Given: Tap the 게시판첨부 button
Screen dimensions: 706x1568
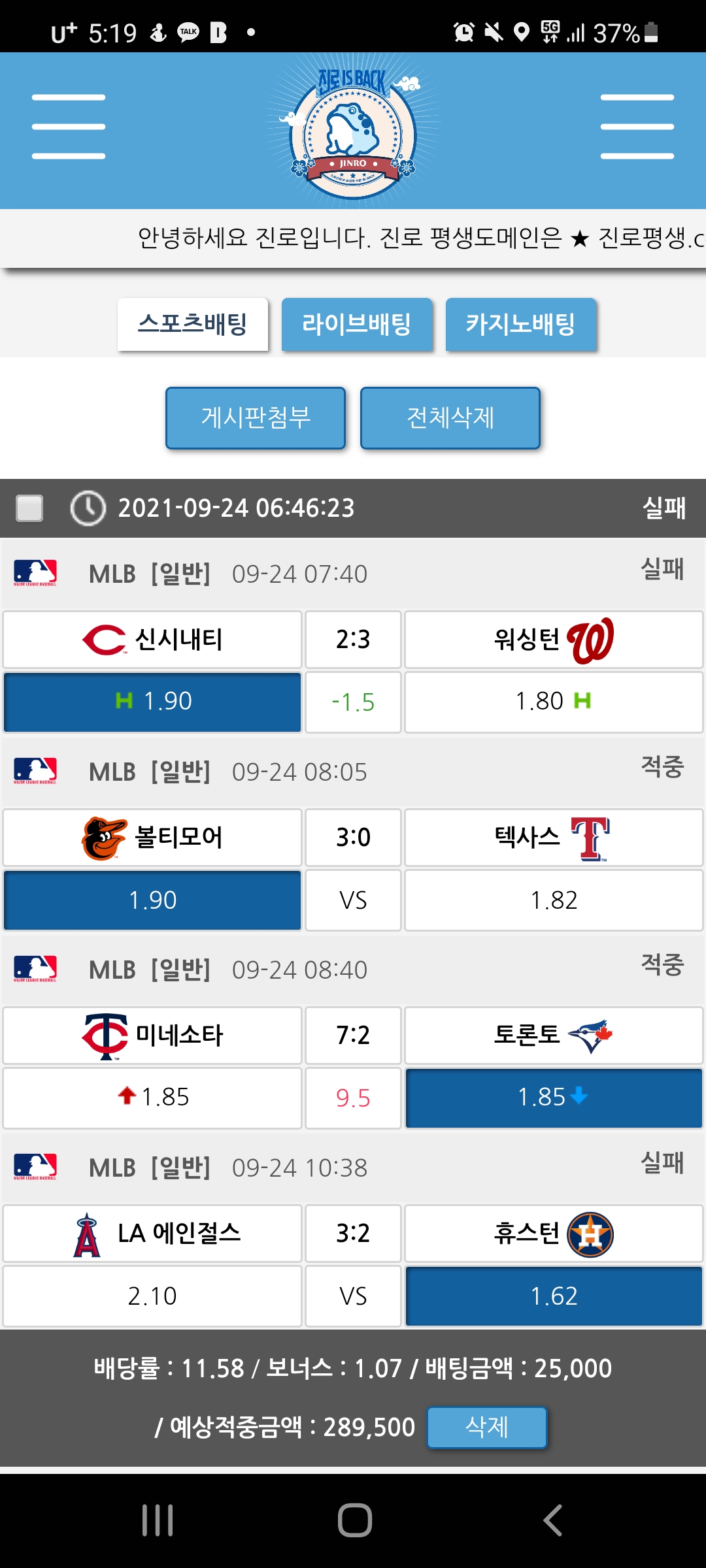Looking at the screenshot, I should tap(256, 418).
